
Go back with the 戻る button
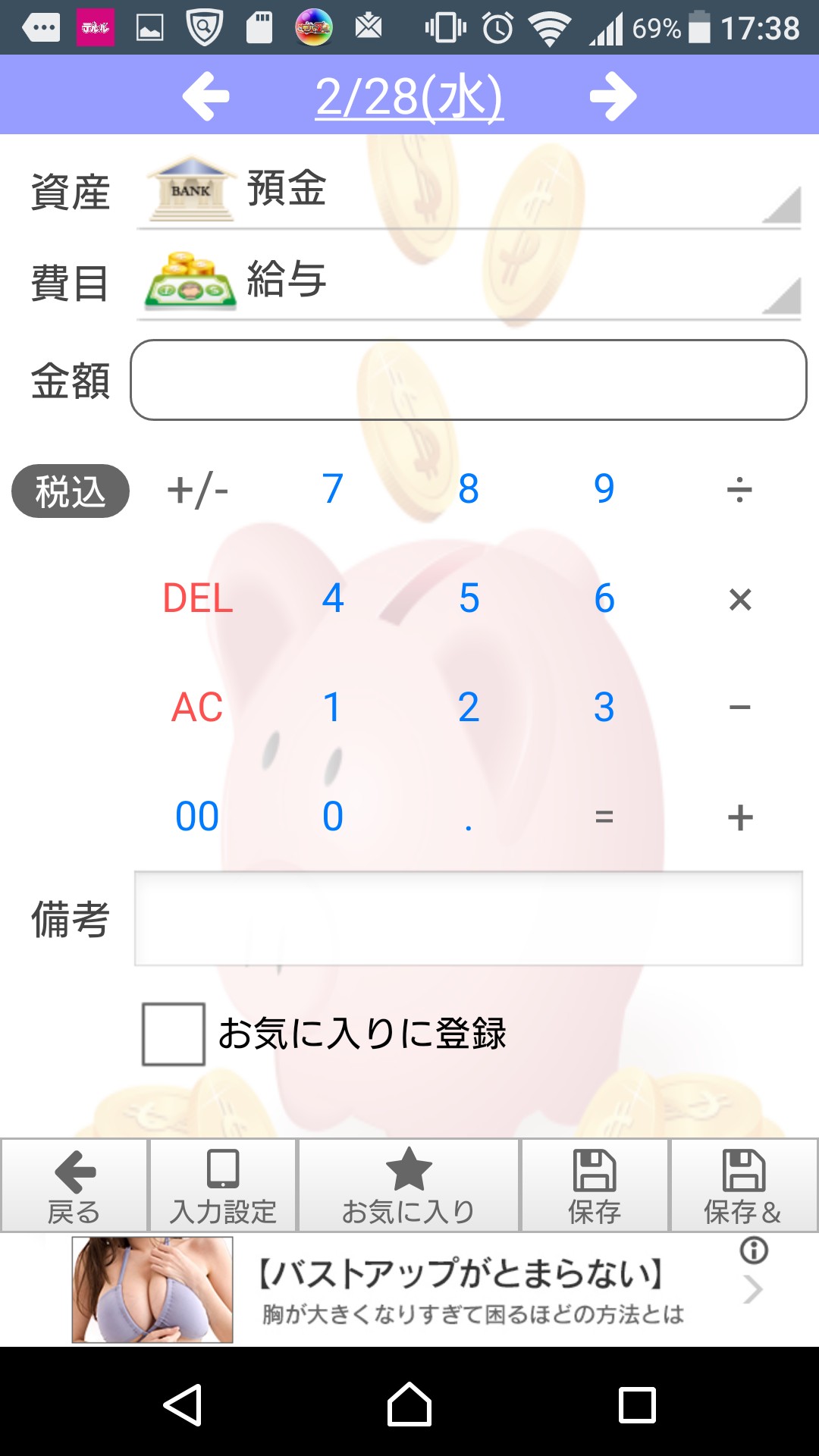click(x=74, y=1185)
